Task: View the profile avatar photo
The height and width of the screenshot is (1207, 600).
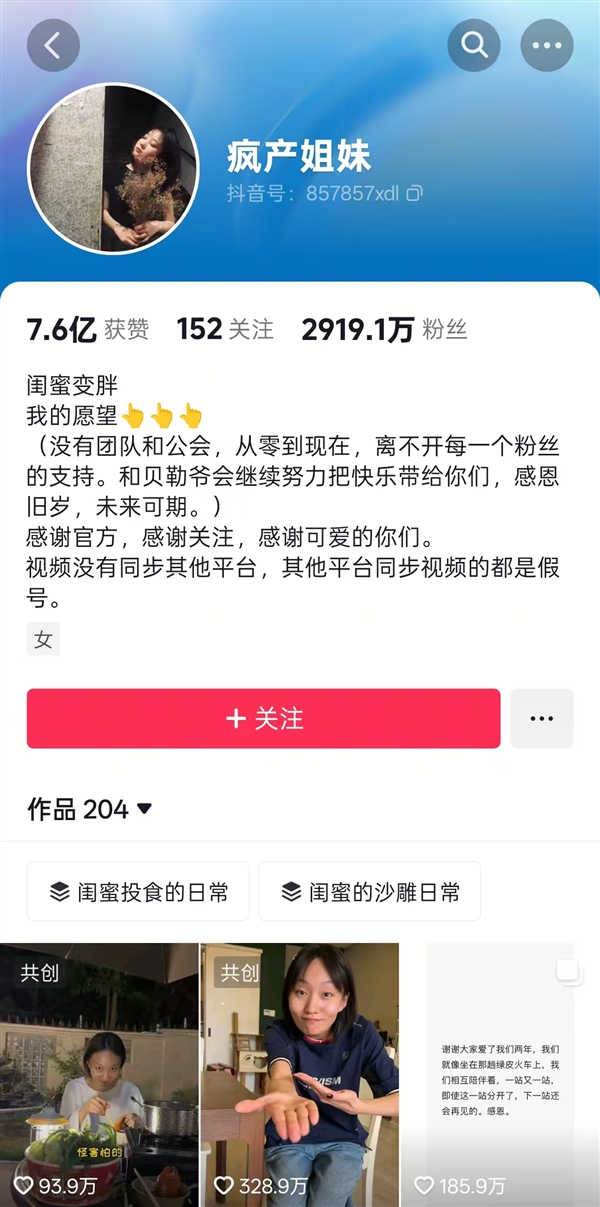Action: pyautogui.click(x=113, y=168)
